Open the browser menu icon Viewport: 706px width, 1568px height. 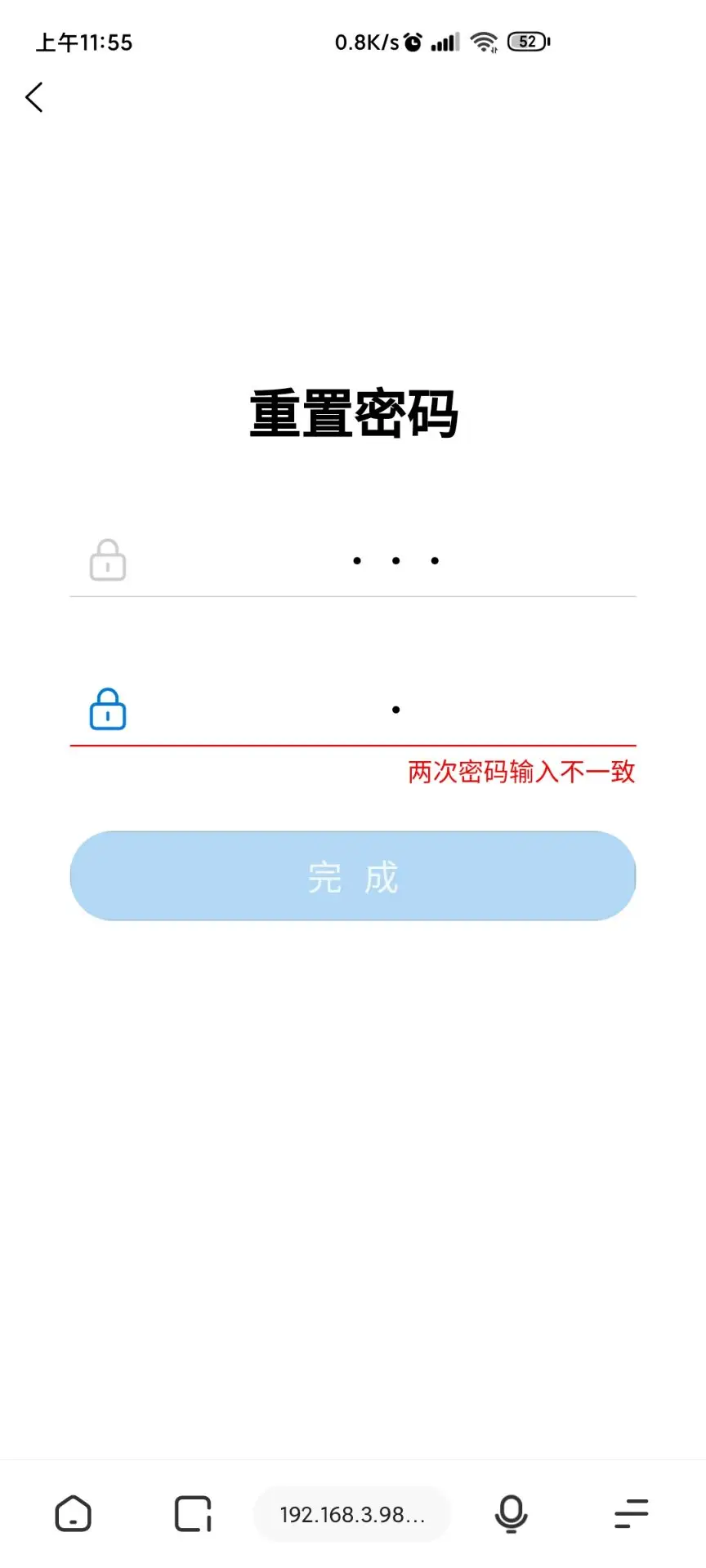632,1514
